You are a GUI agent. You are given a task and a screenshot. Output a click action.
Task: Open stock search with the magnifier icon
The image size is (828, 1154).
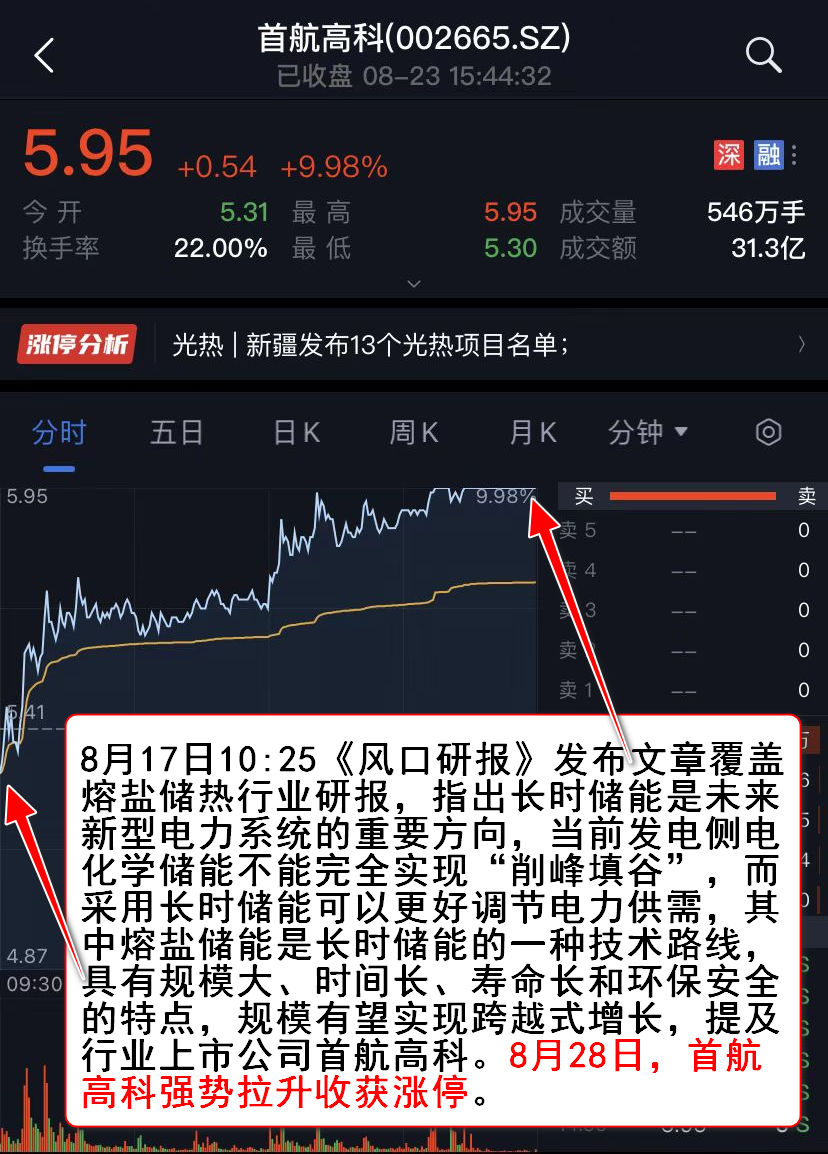coord(763,56)
